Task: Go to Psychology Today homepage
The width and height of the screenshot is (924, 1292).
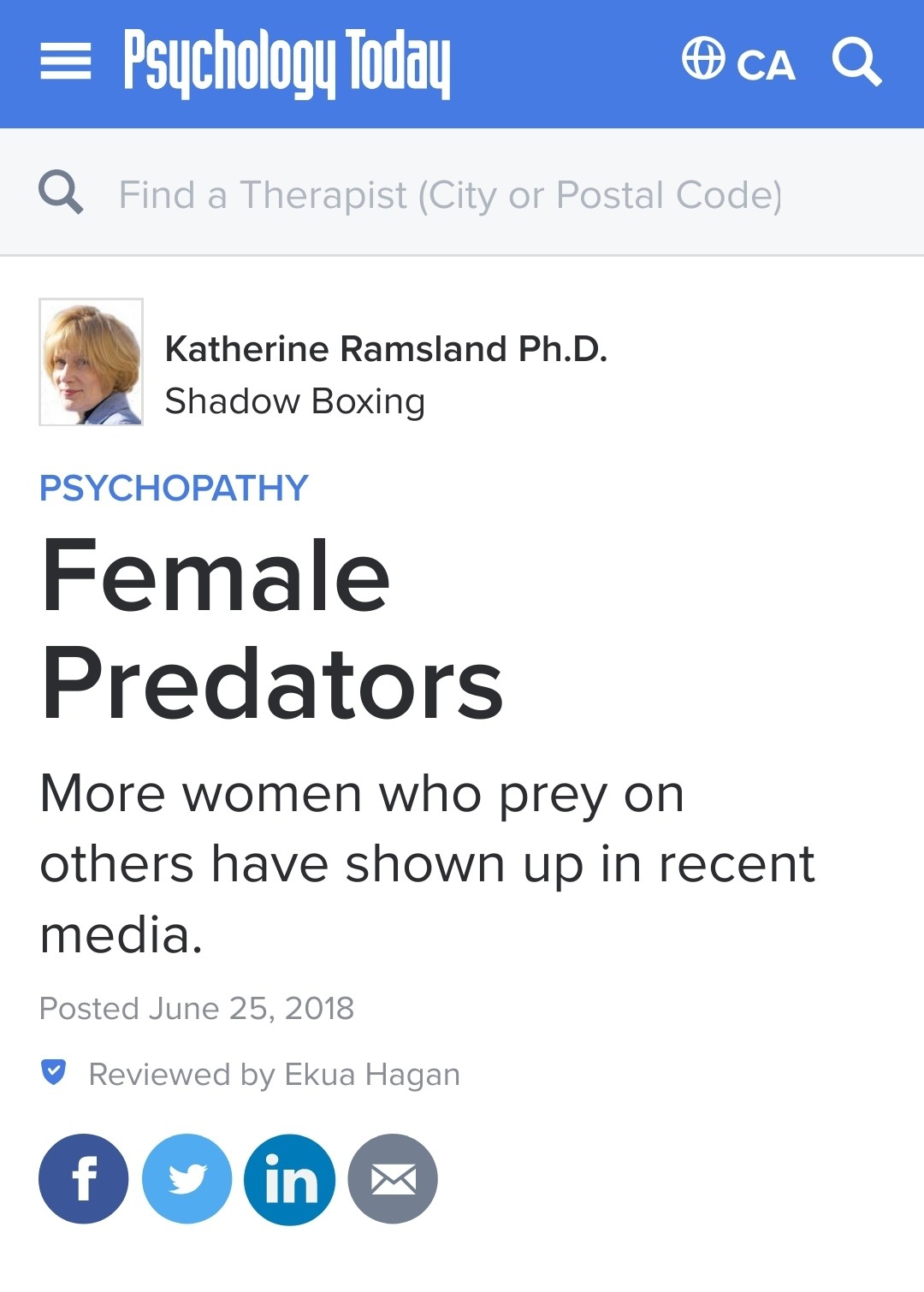Action: (287, 63)
